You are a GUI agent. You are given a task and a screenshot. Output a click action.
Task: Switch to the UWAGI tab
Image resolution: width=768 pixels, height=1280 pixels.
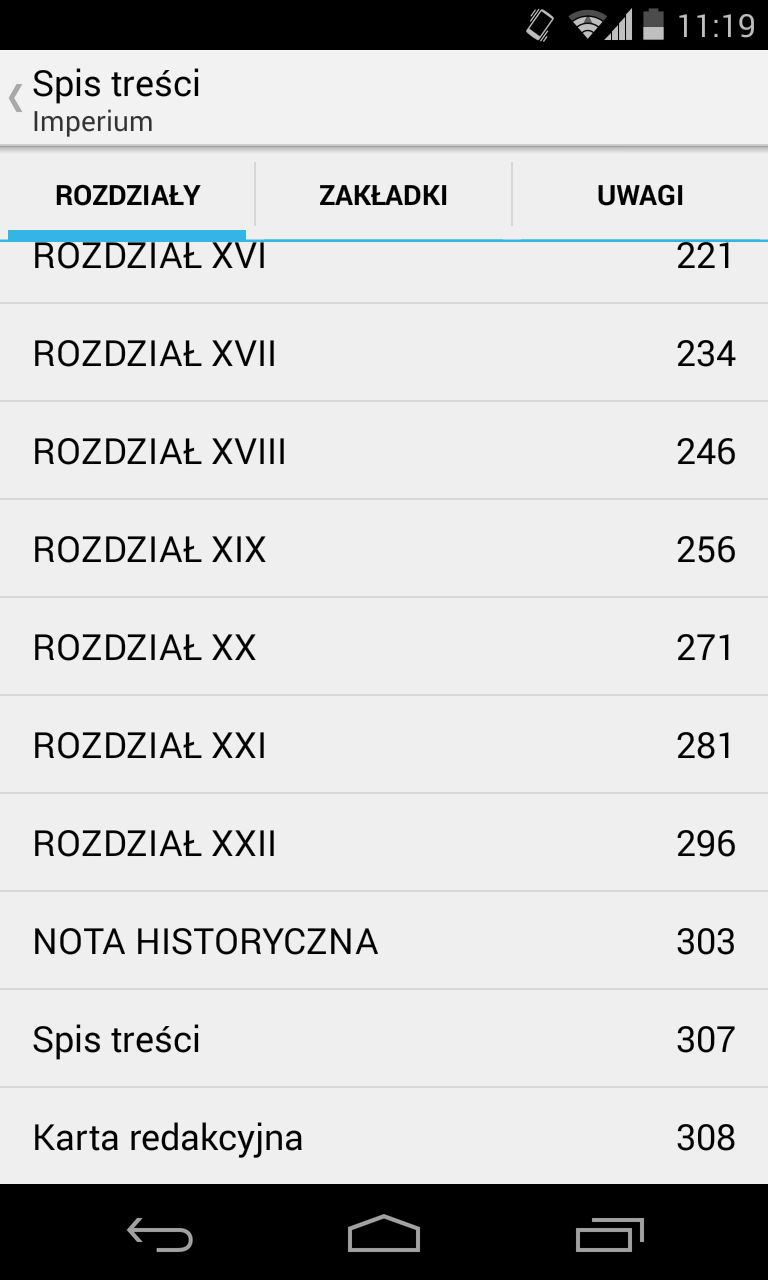[x=640, y=195]
